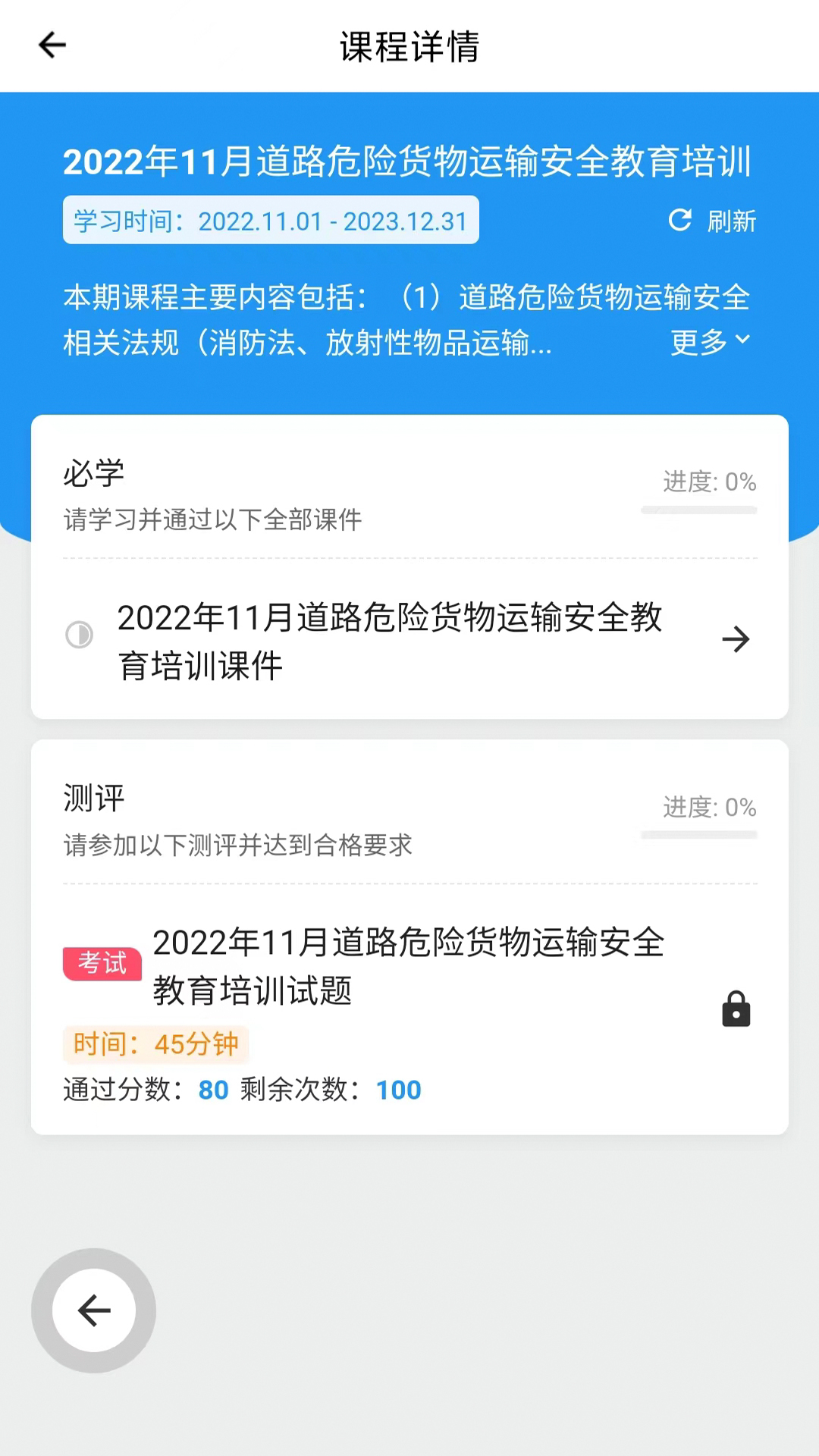
Task: Tap the 时间：45分钟 duration label
Action: click(x=154, y=1044)
